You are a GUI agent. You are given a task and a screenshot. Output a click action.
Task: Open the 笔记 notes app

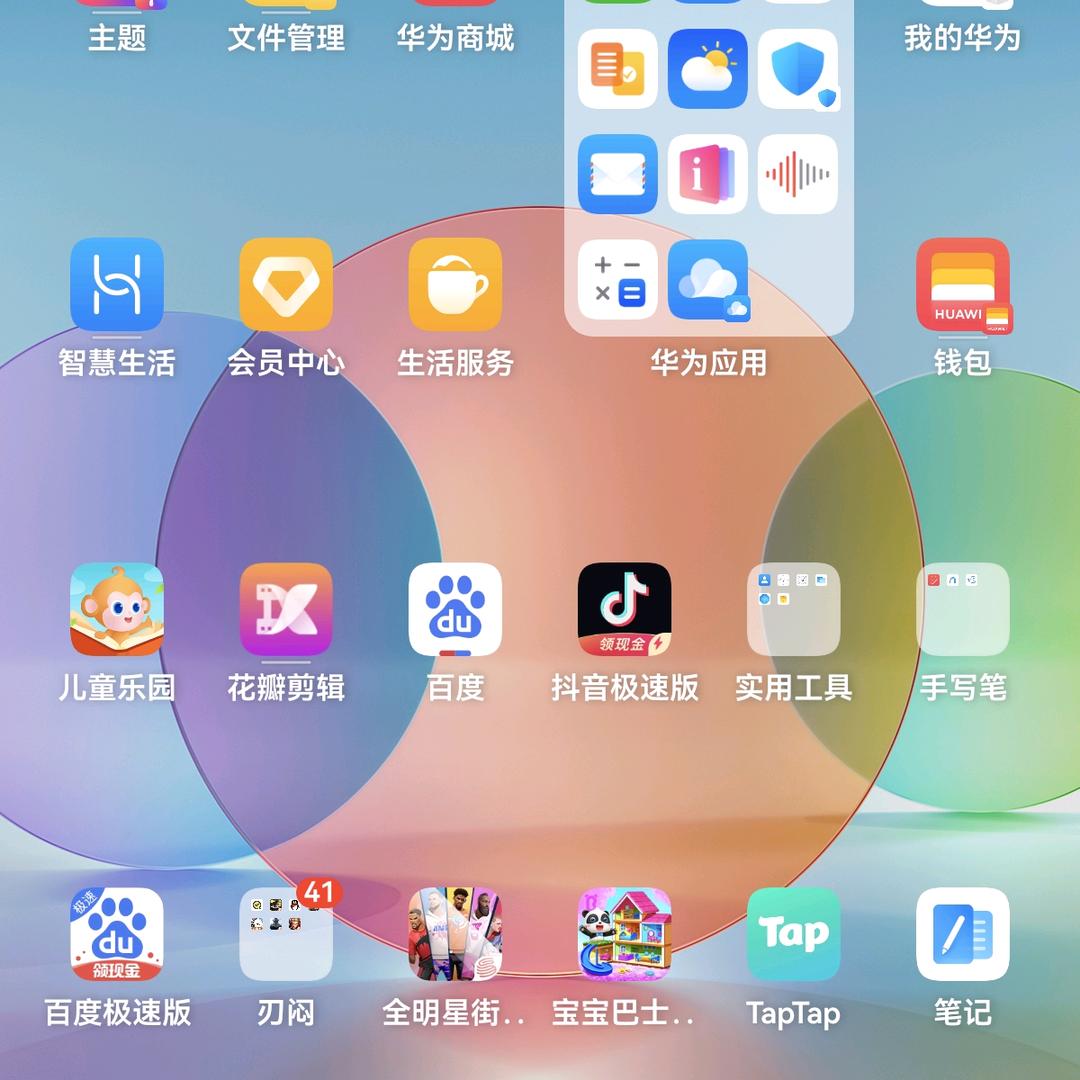(963, 935)
